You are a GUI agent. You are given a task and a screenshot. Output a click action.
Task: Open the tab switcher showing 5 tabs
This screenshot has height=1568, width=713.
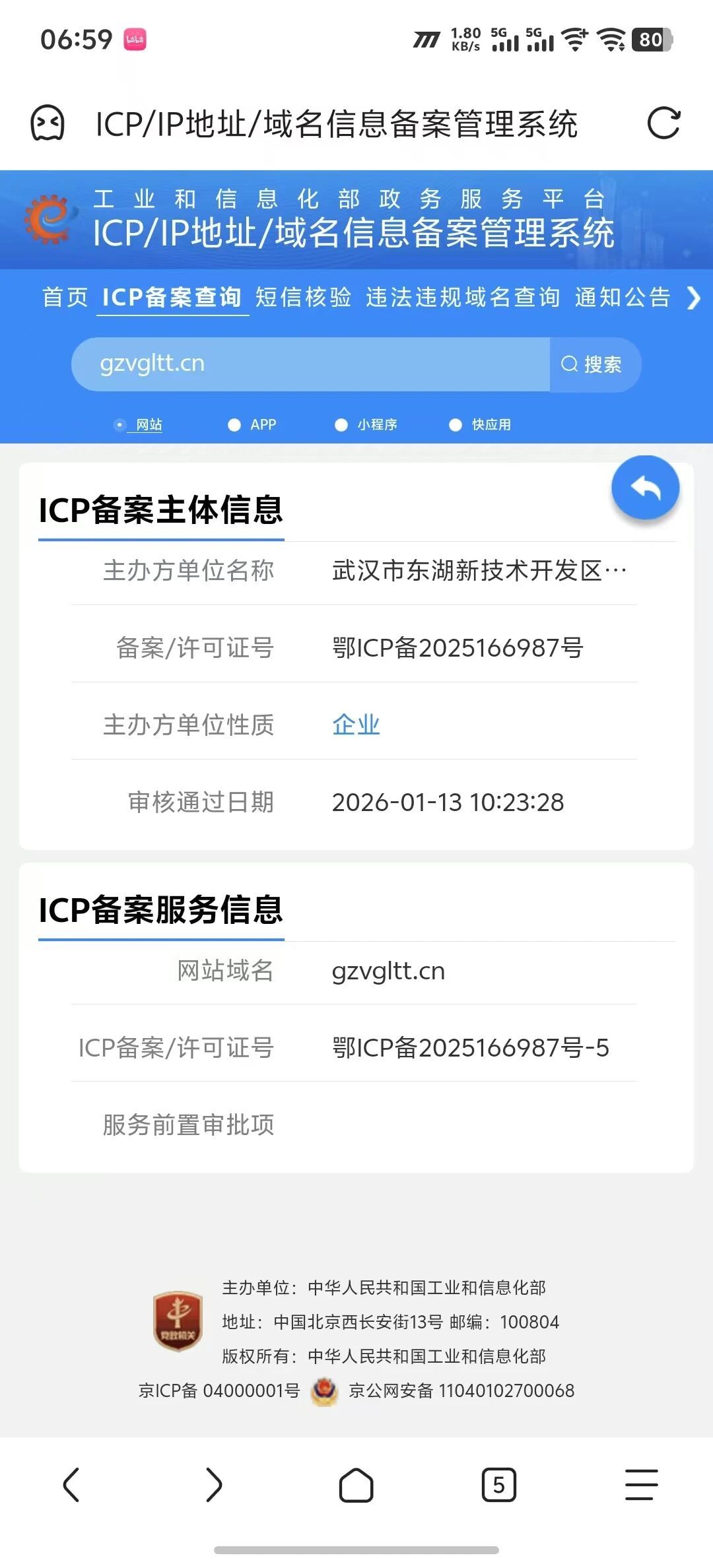pyautogui.click(x=498, y=1485)
